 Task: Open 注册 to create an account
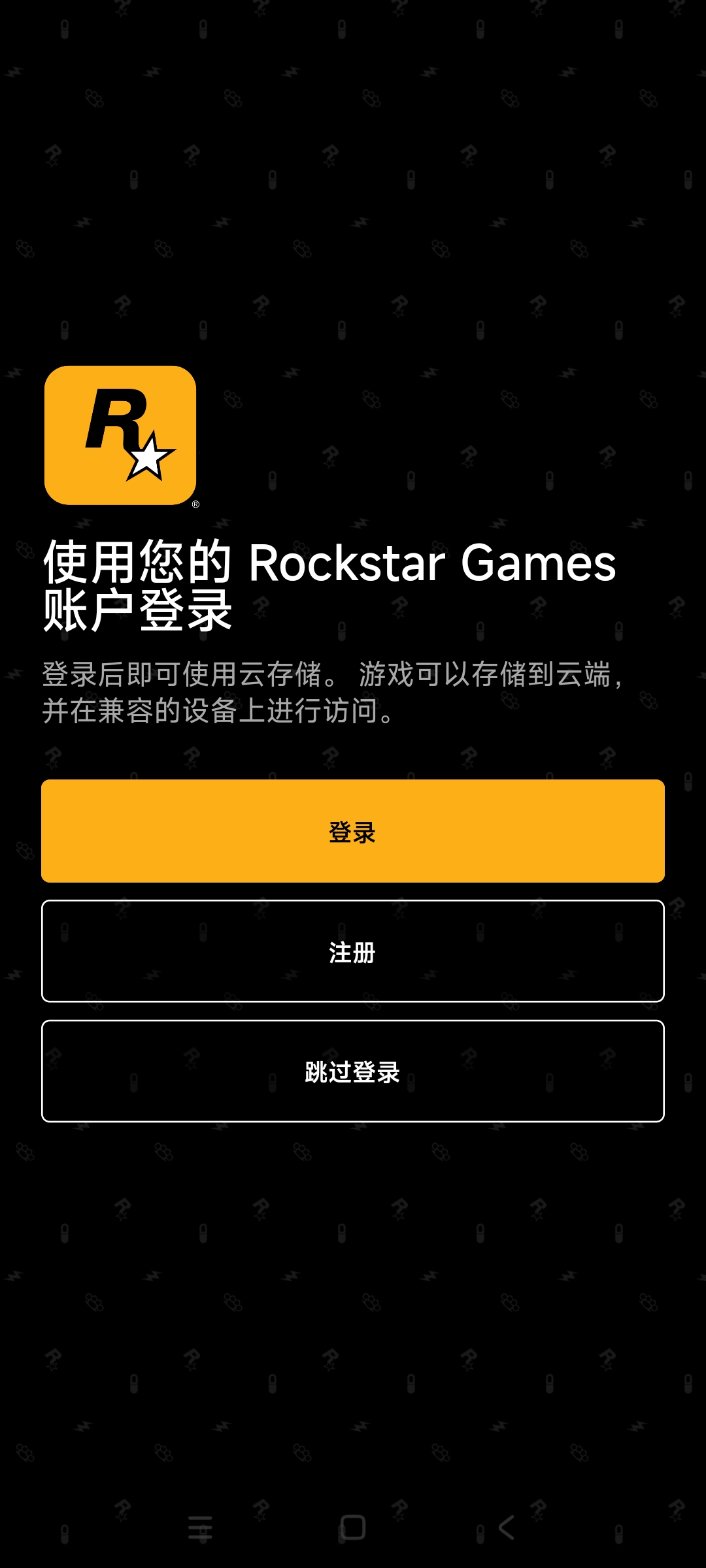point(353,951)
